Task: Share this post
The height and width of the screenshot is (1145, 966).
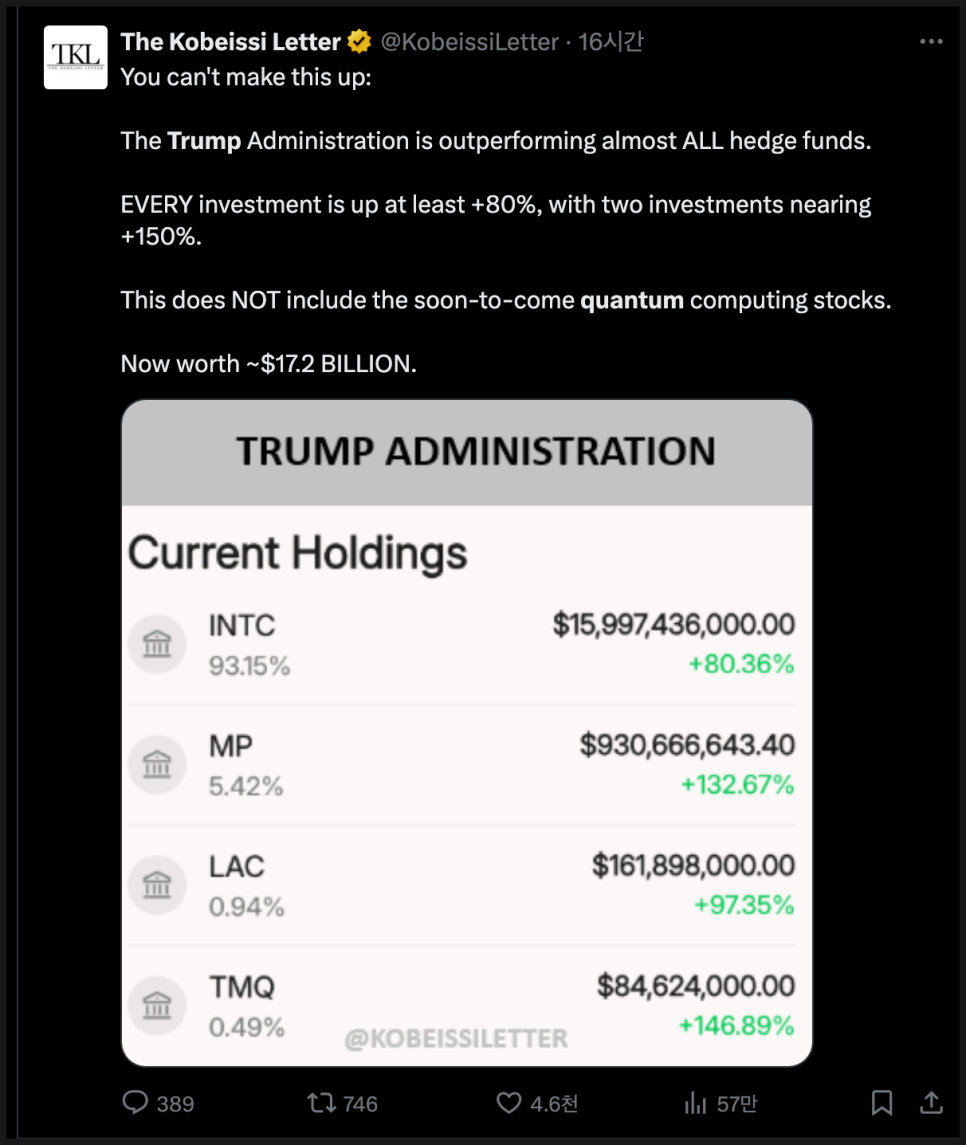Action: tap(931, 1102)
